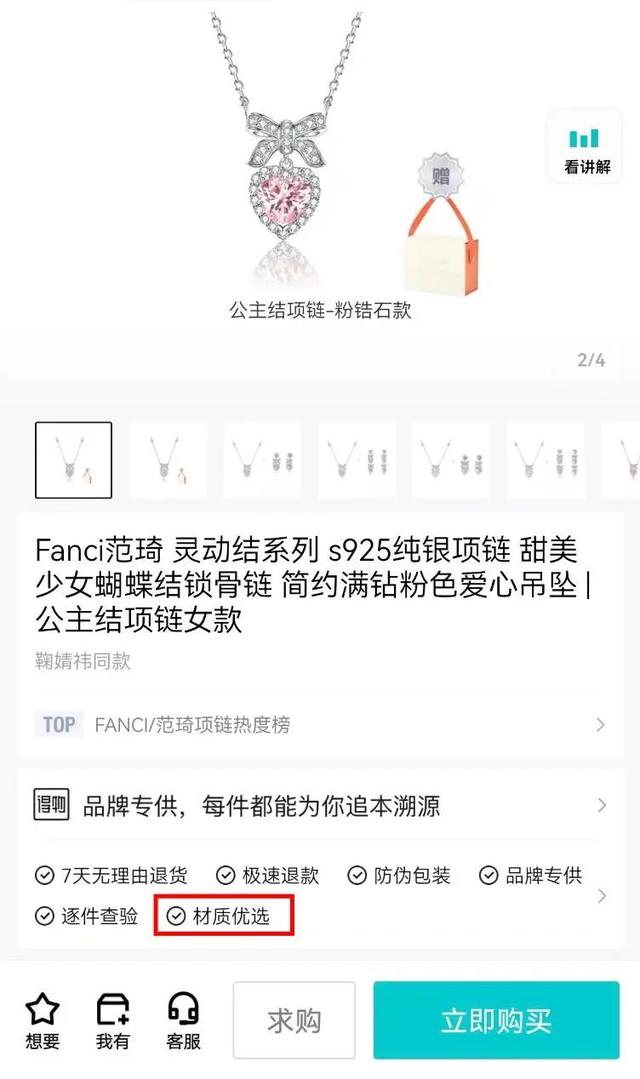Image resolution: width=640 pixels, height=1079 pixels.
Task: Mark item as 想要
Action: pos(42,1021)
